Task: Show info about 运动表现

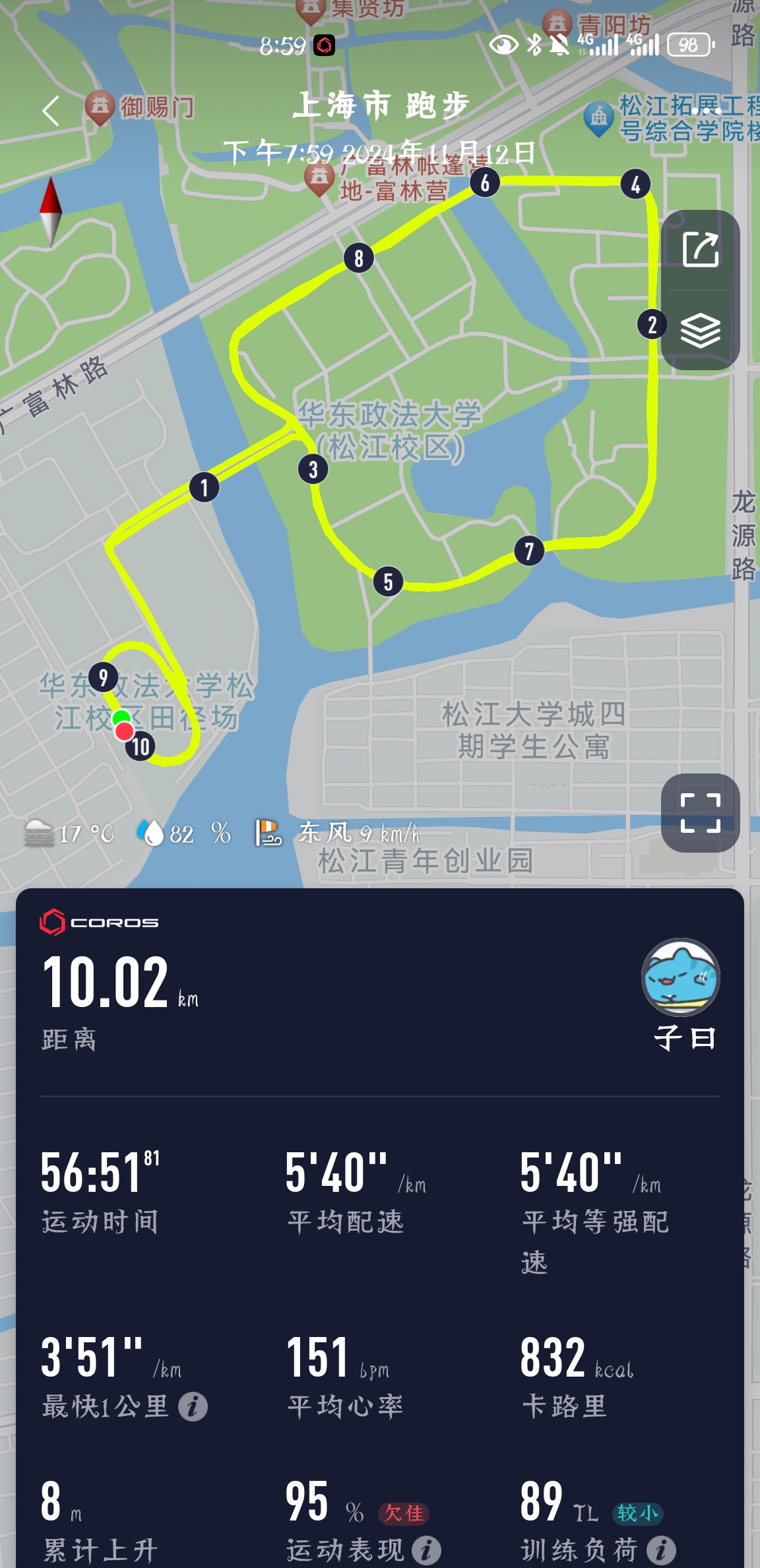Action: click(427, 1550)
